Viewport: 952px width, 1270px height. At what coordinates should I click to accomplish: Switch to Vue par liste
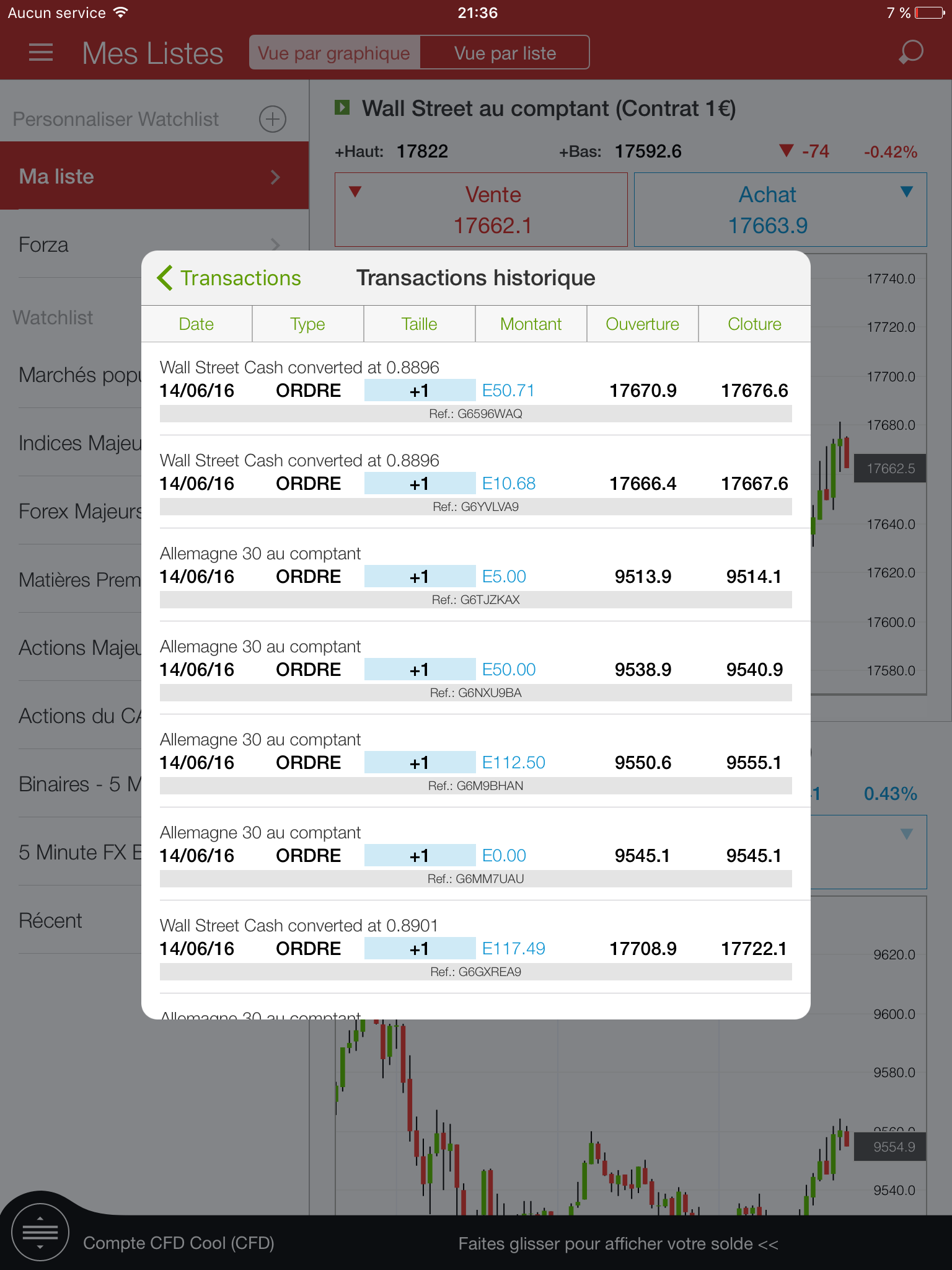[x=505, y=53]
